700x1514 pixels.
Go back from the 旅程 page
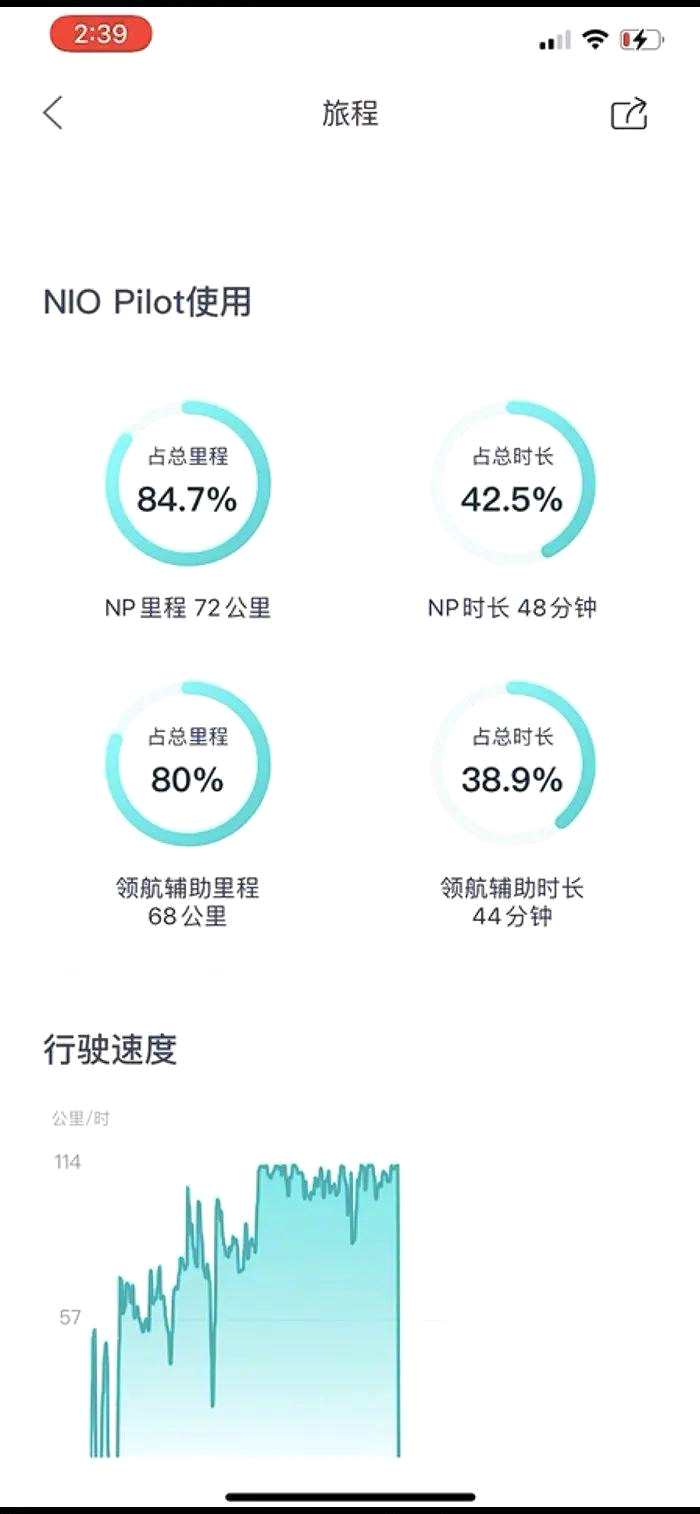pos(53,113)
